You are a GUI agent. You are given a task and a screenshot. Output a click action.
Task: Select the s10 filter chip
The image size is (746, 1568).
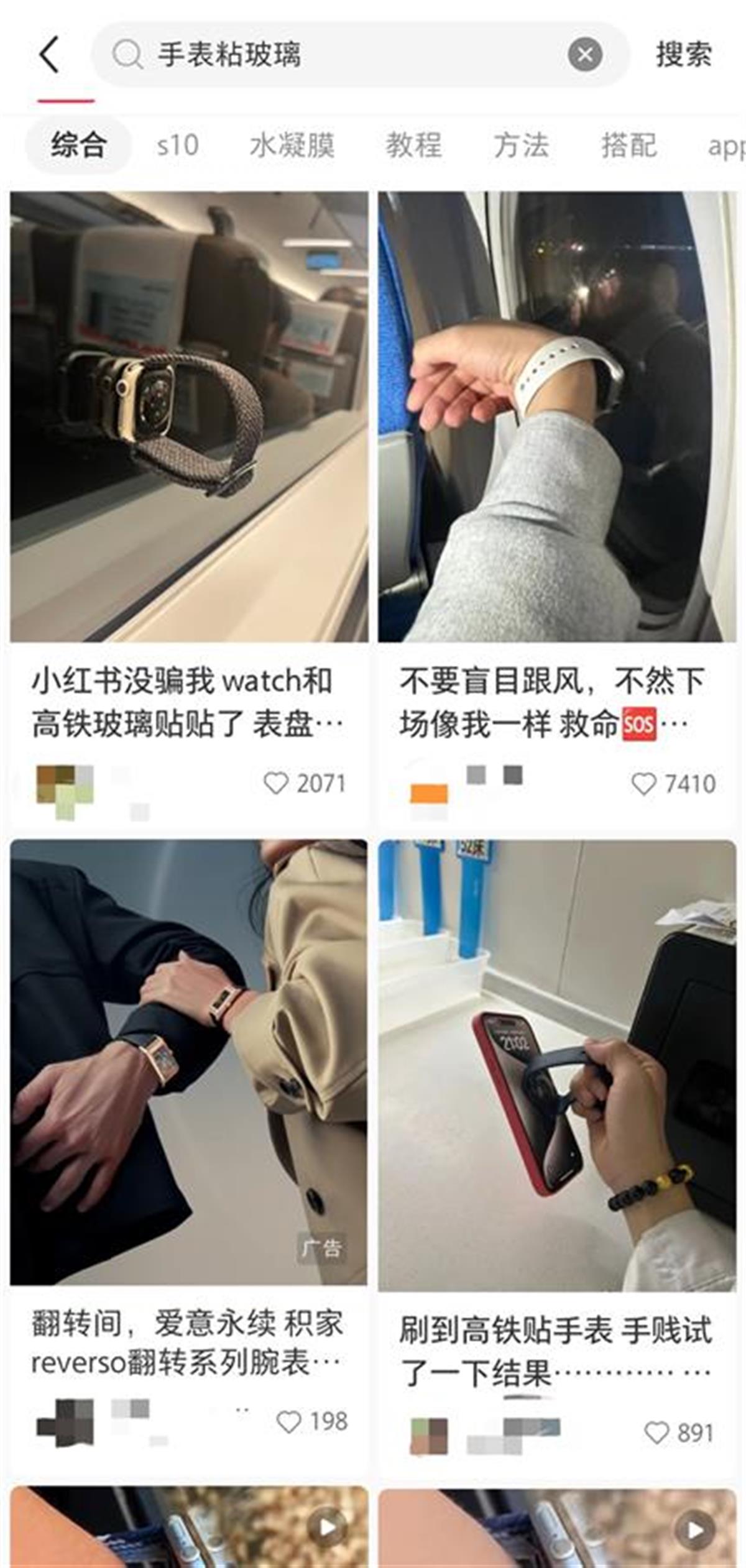[178, 145]
